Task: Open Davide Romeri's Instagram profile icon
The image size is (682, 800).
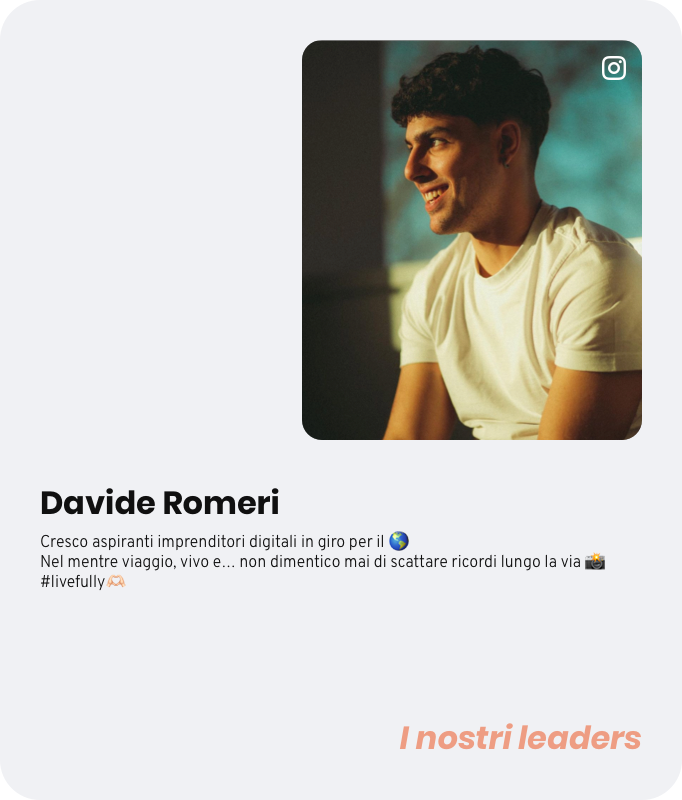Action: click(613, 68)
